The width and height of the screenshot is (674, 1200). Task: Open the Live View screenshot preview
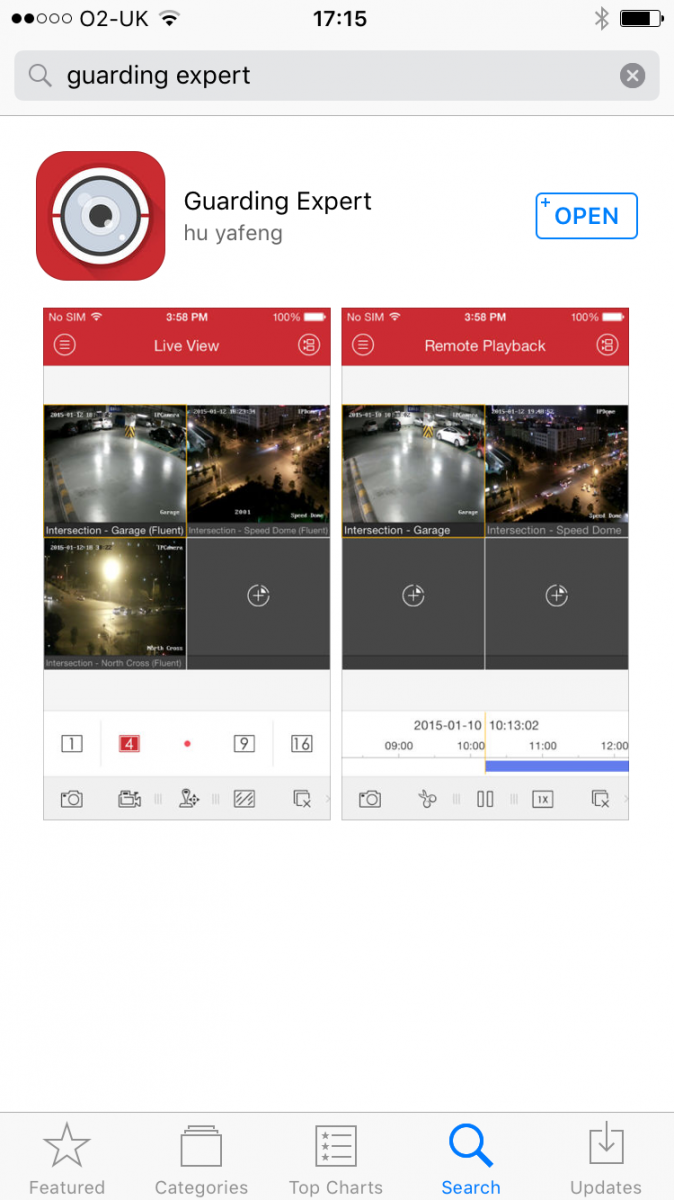point(186,563)
